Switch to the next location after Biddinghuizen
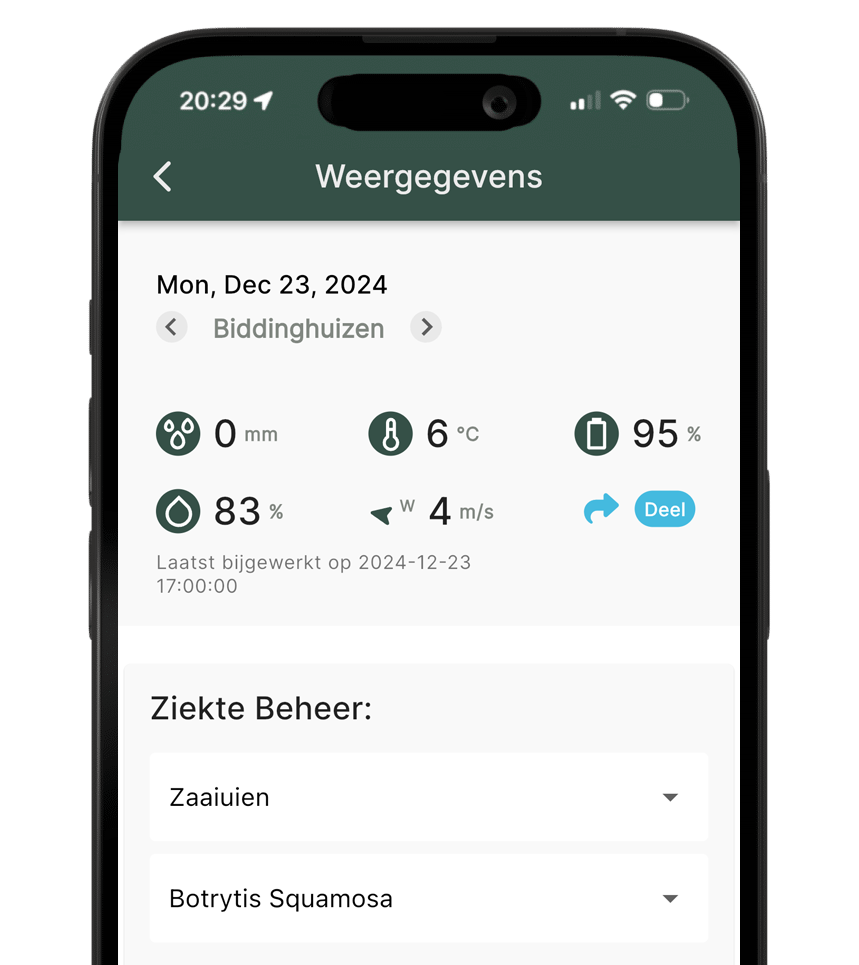The width and height of the screenshot is (859, 965). (x=426, y=327)
